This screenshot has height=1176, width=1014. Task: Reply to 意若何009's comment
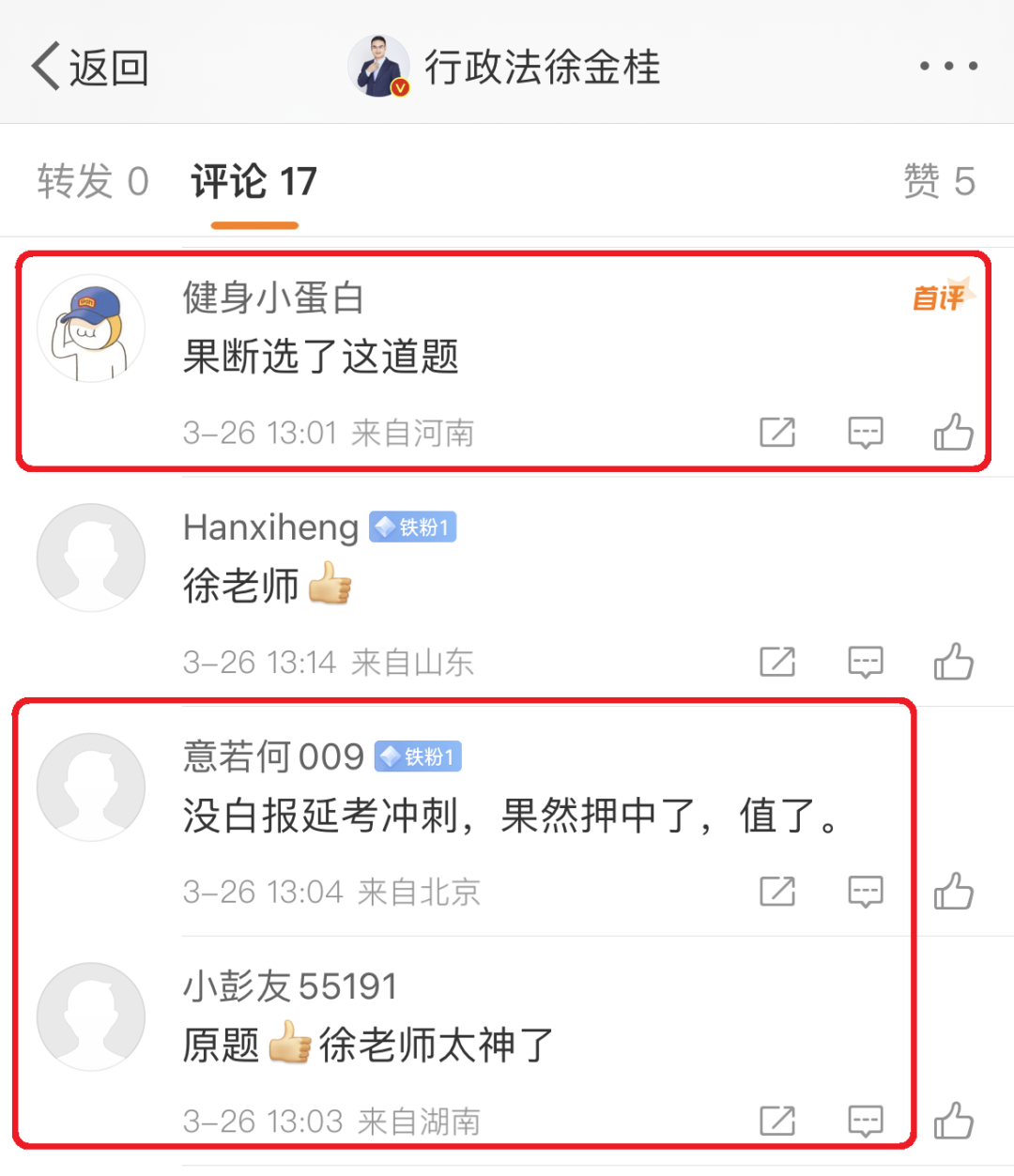click(x=865, y=892)
